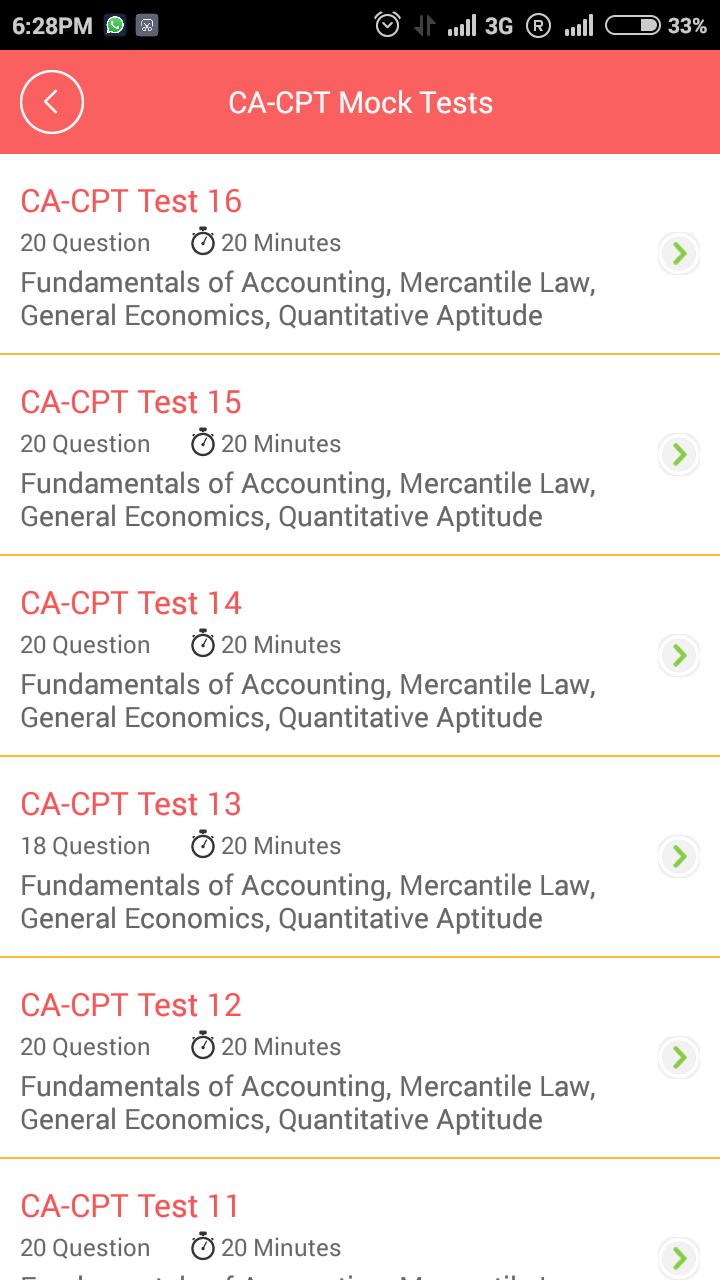This screenshot has width=720, height=1280.
Task: Select the 18-question CA-CPT Test 13
Action: 360,858
